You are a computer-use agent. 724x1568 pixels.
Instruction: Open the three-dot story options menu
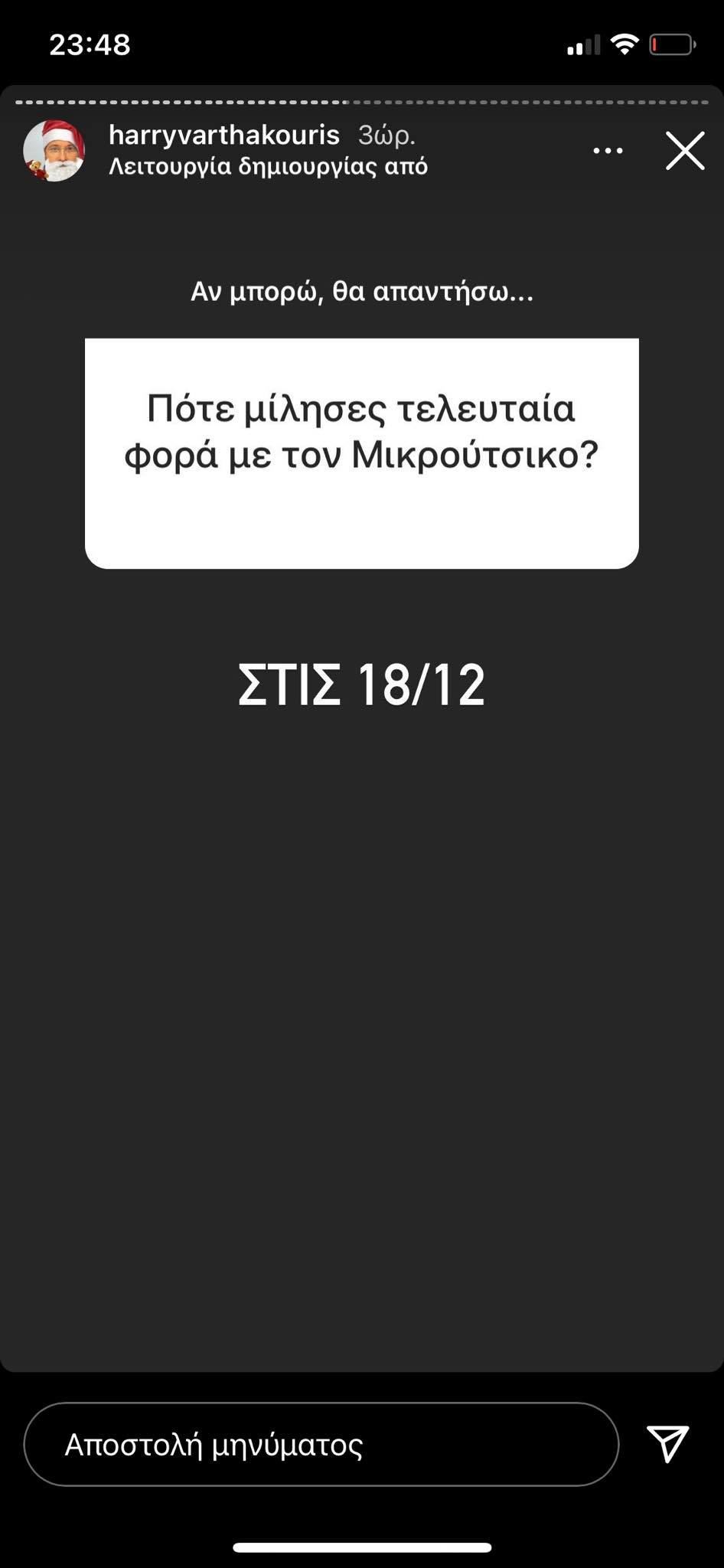[x=608, y=151]
